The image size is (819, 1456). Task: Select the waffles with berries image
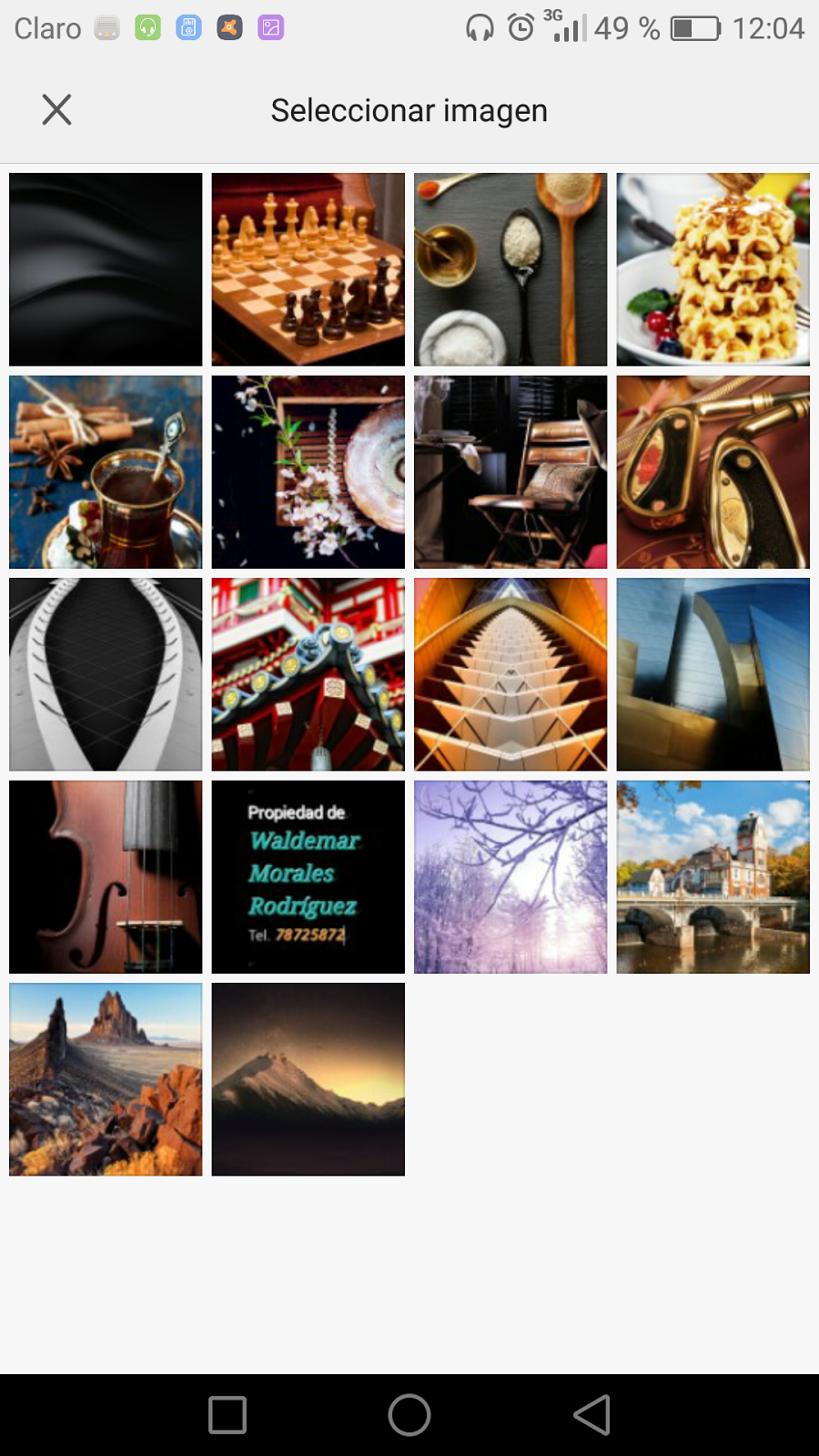coord(713,269)
